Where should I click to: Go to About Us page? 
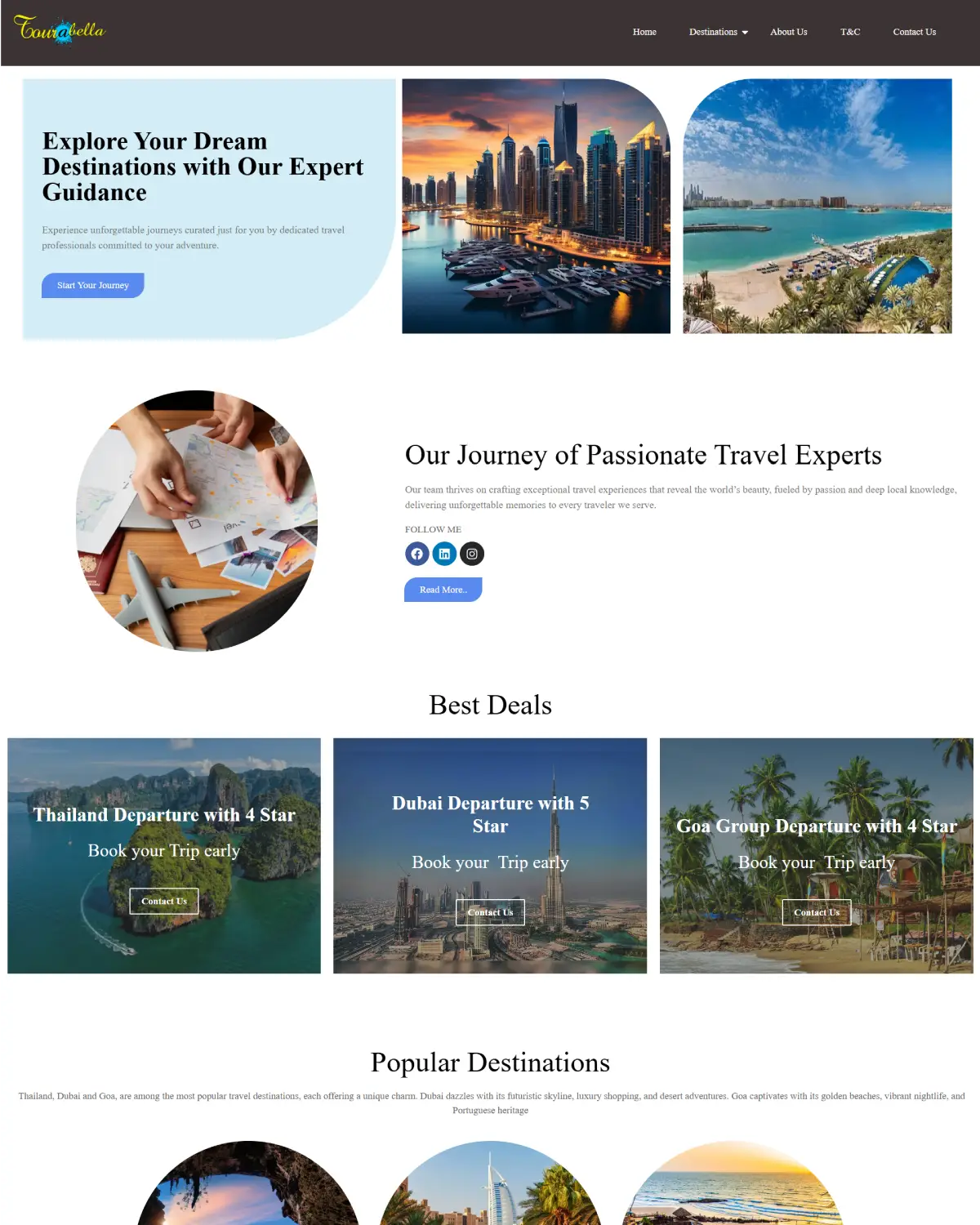pyautogui.click(x=788, y=32)
